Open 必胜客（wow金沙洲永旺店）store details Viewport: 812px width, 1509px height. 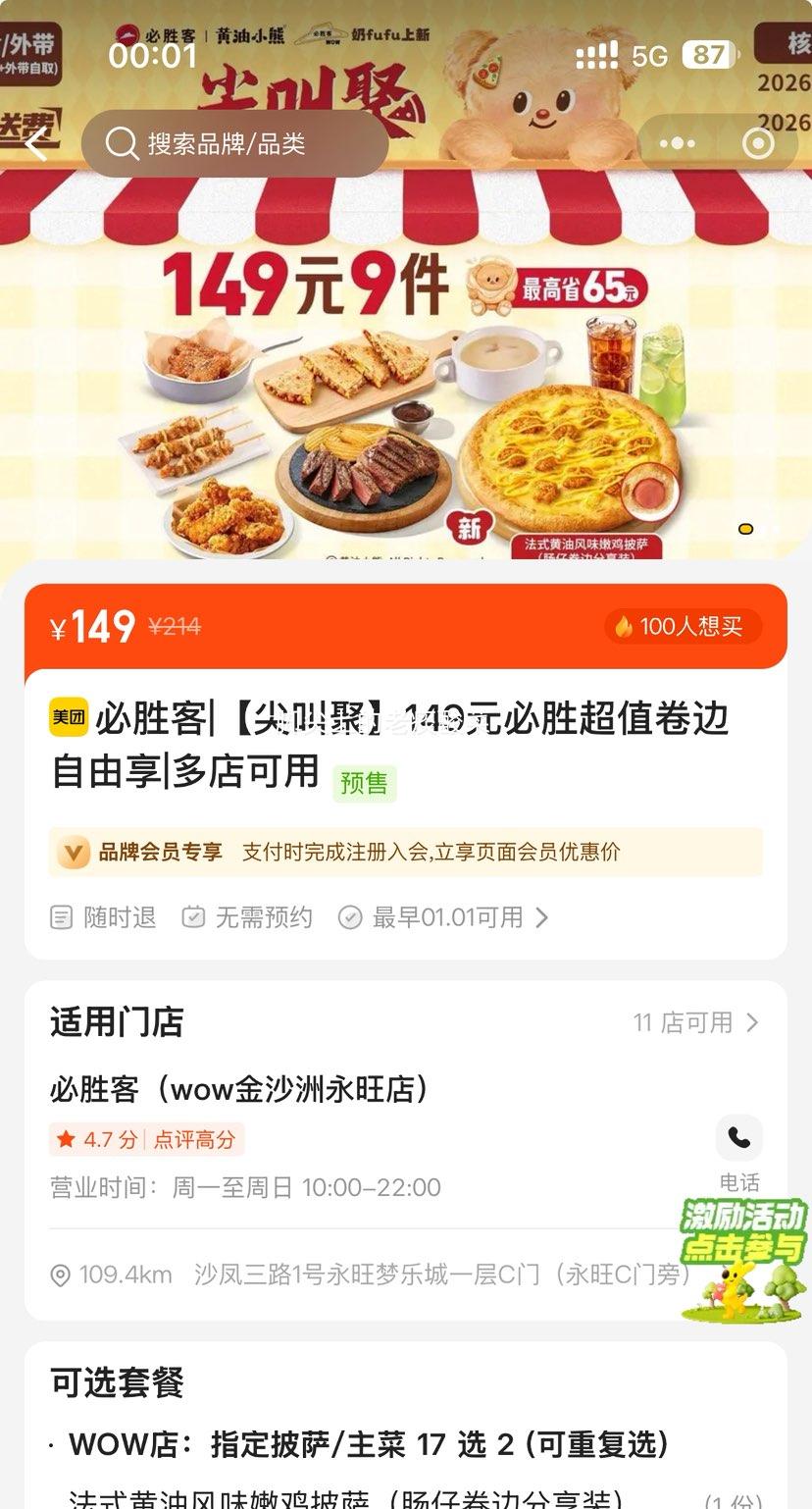pyautogui.click(x=241, y=1087)
